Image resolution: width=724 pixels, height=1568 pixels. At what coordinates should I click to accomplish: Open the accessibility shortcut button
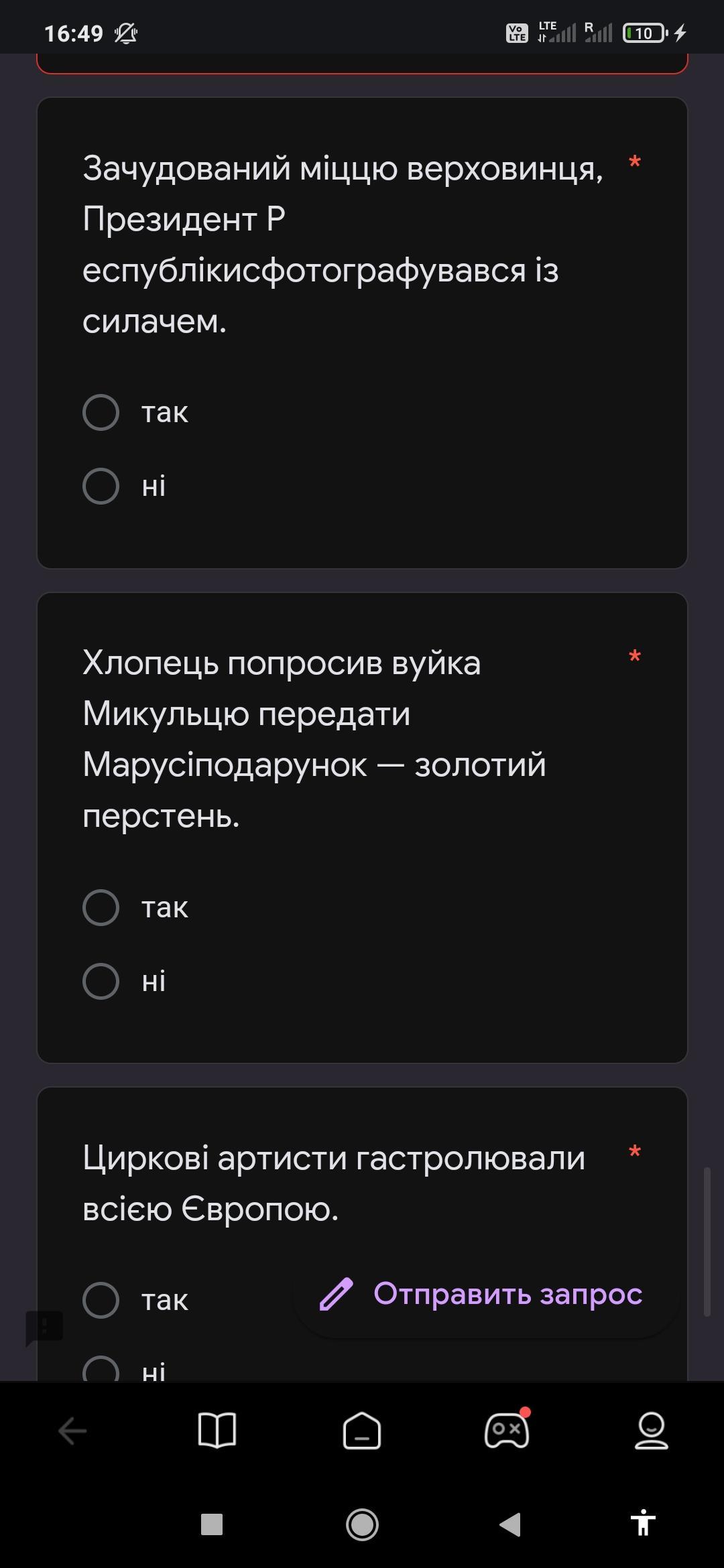(x=643, y=1523)
